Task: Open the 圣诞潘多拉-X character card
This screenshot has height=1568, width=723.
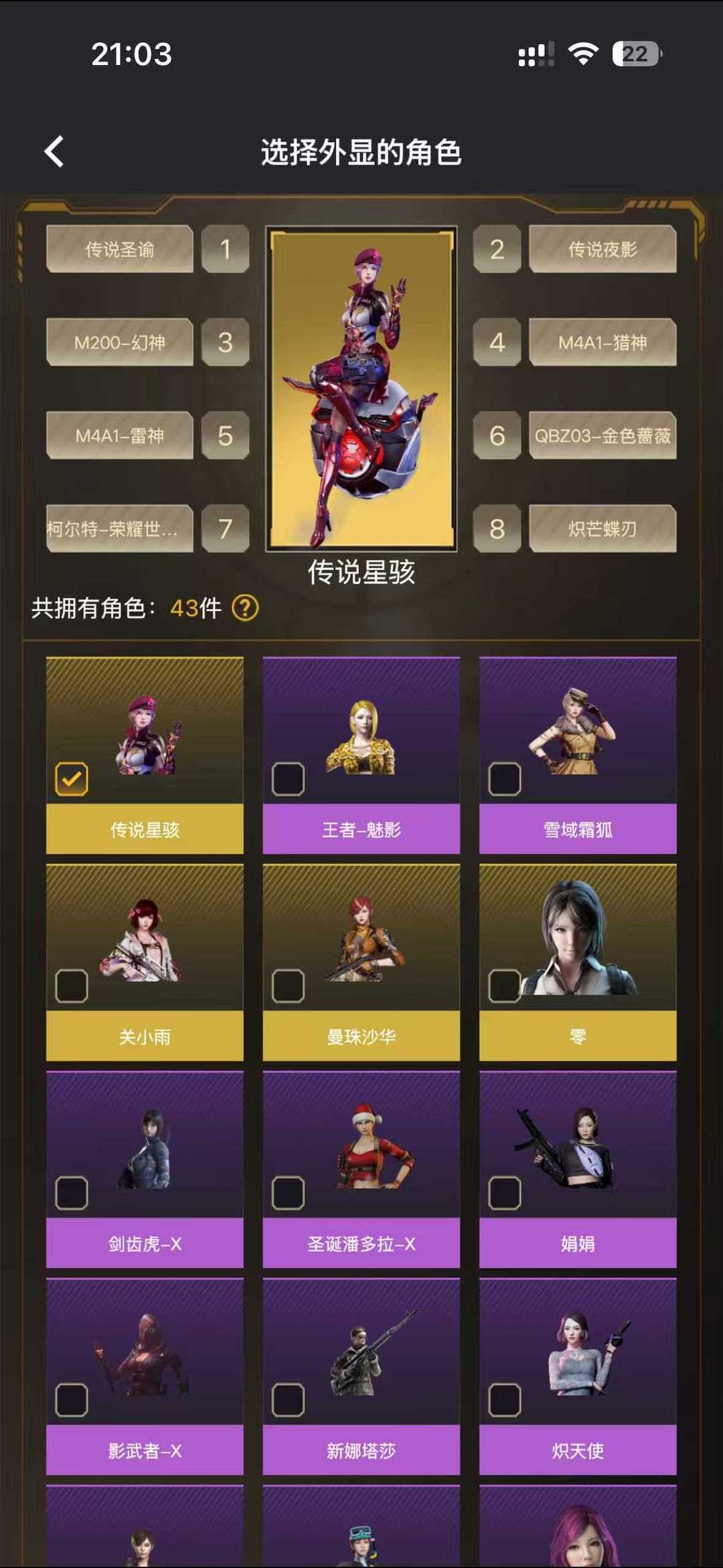Action: (361, 1169)
